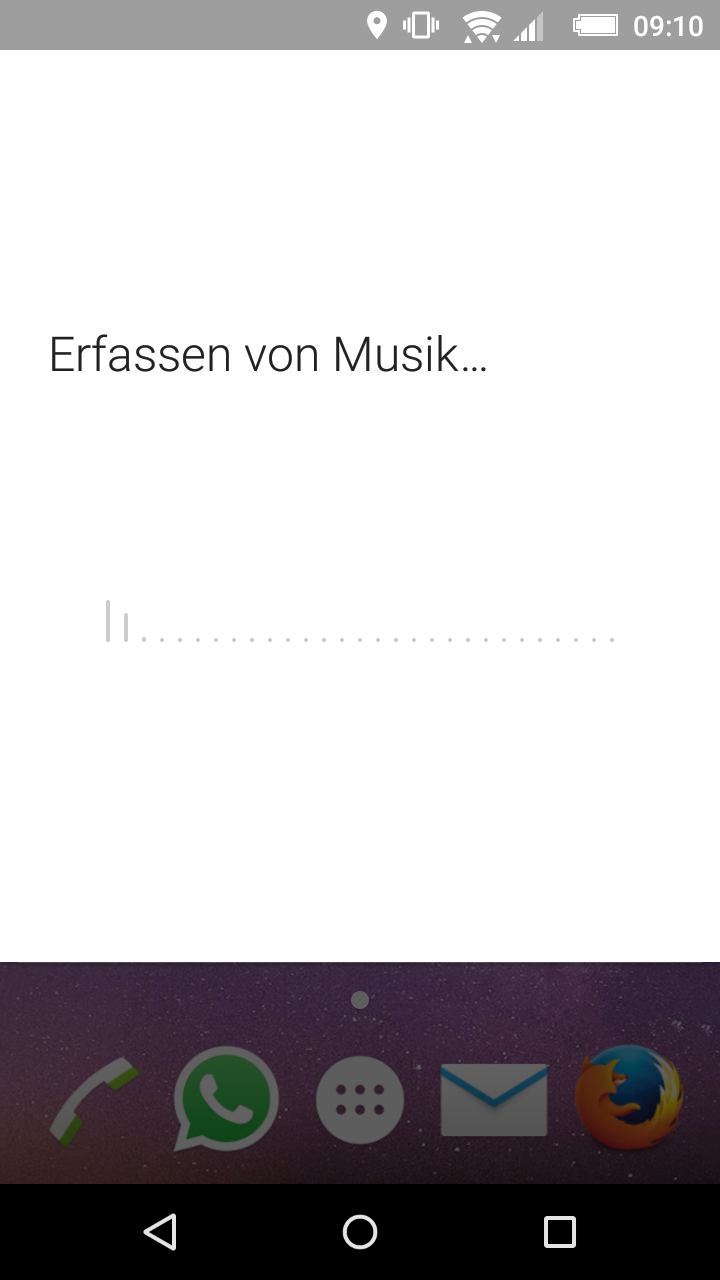
Task: Launch the Firefox browser
Action: (629, 1098)
